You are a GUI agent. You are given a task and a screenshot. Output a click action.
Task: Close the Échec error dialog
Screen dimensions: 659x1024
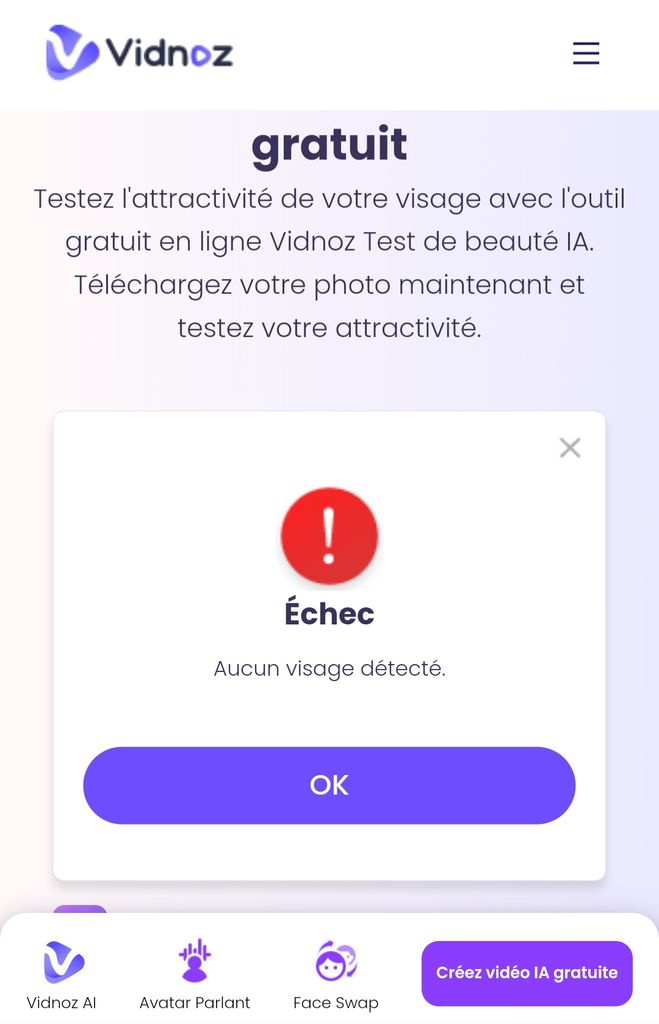570,448
